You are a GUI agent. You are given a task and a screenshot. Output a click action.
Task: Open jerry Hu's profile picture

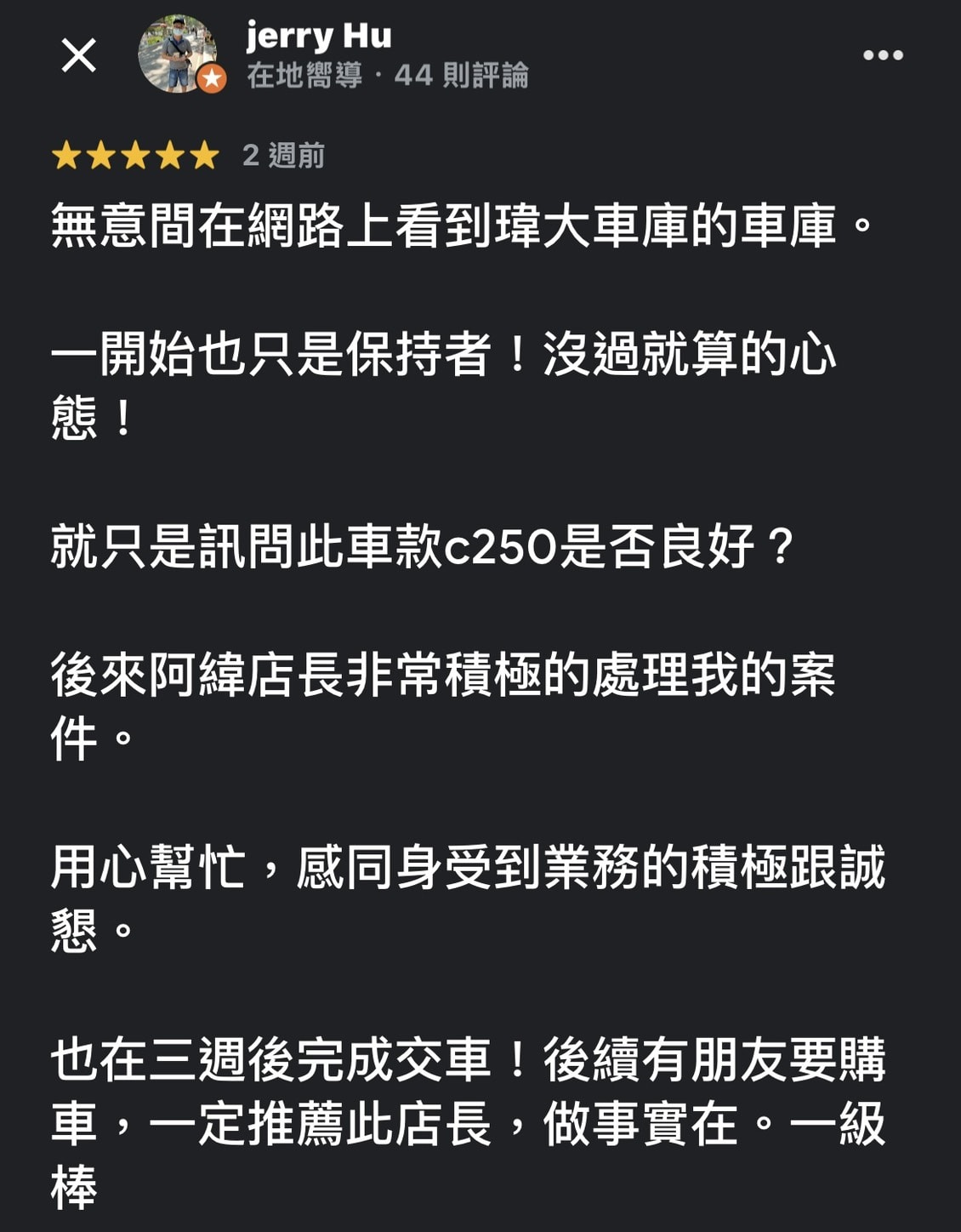pos(178,54)
